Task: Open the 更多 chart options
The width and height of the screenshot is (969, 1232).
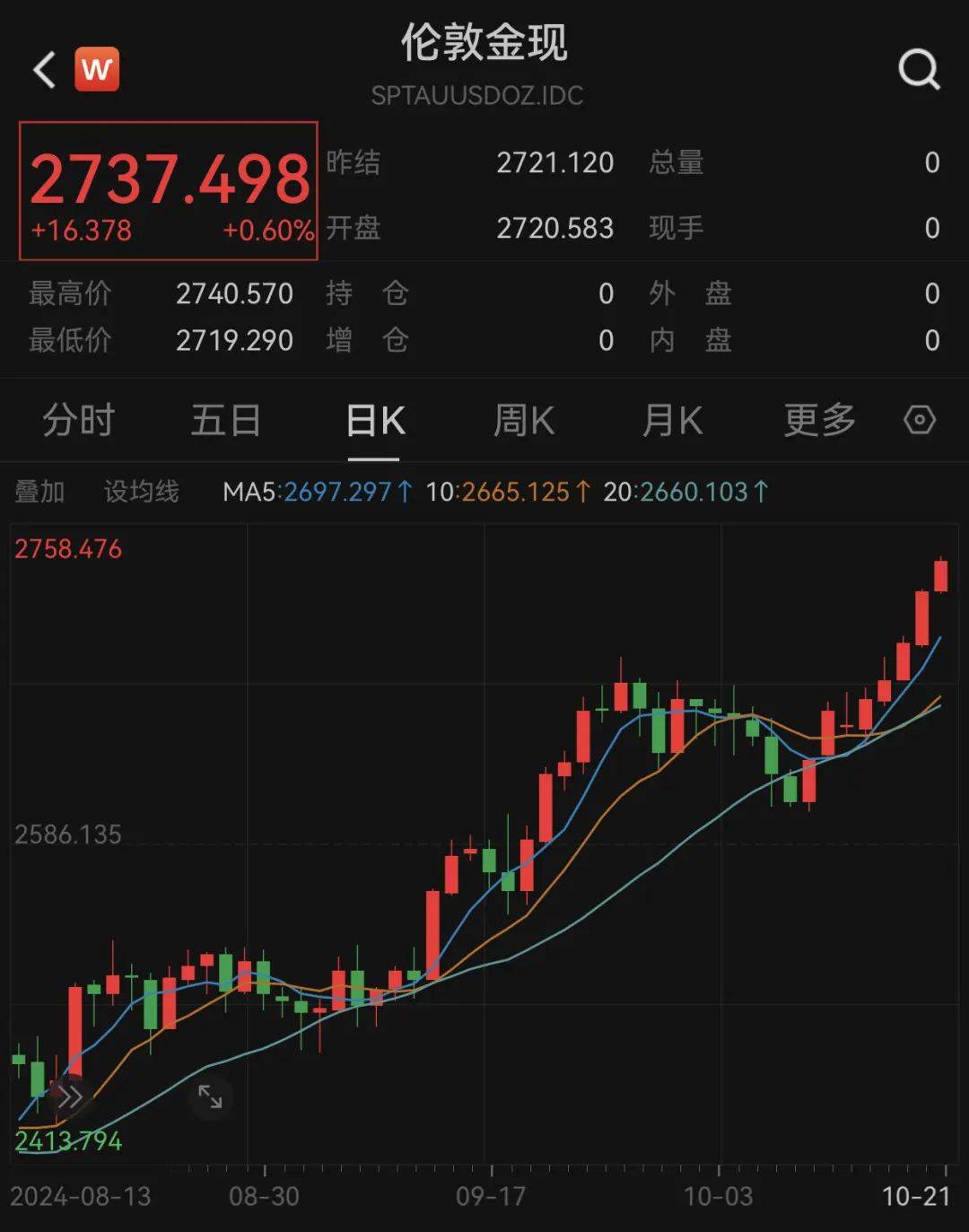Action: point(819,420)
